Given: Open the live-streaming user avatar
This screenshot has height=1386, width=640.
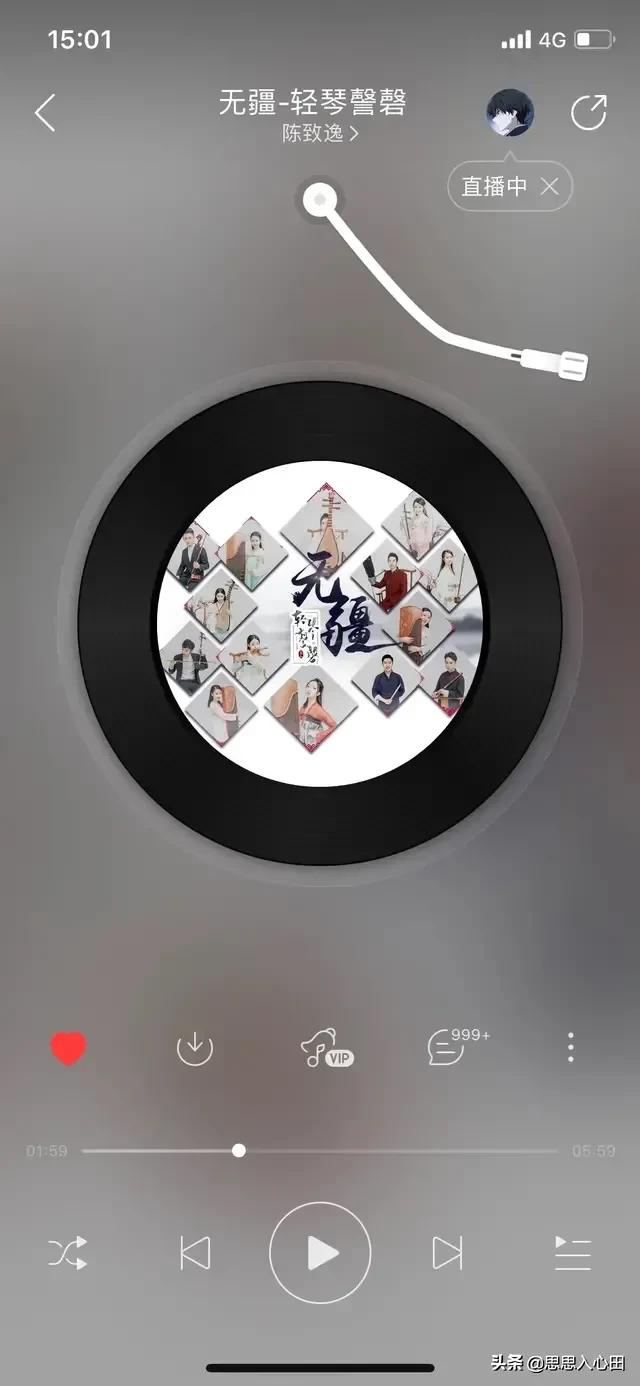Looking at the screenshot, I should [510, 113].
